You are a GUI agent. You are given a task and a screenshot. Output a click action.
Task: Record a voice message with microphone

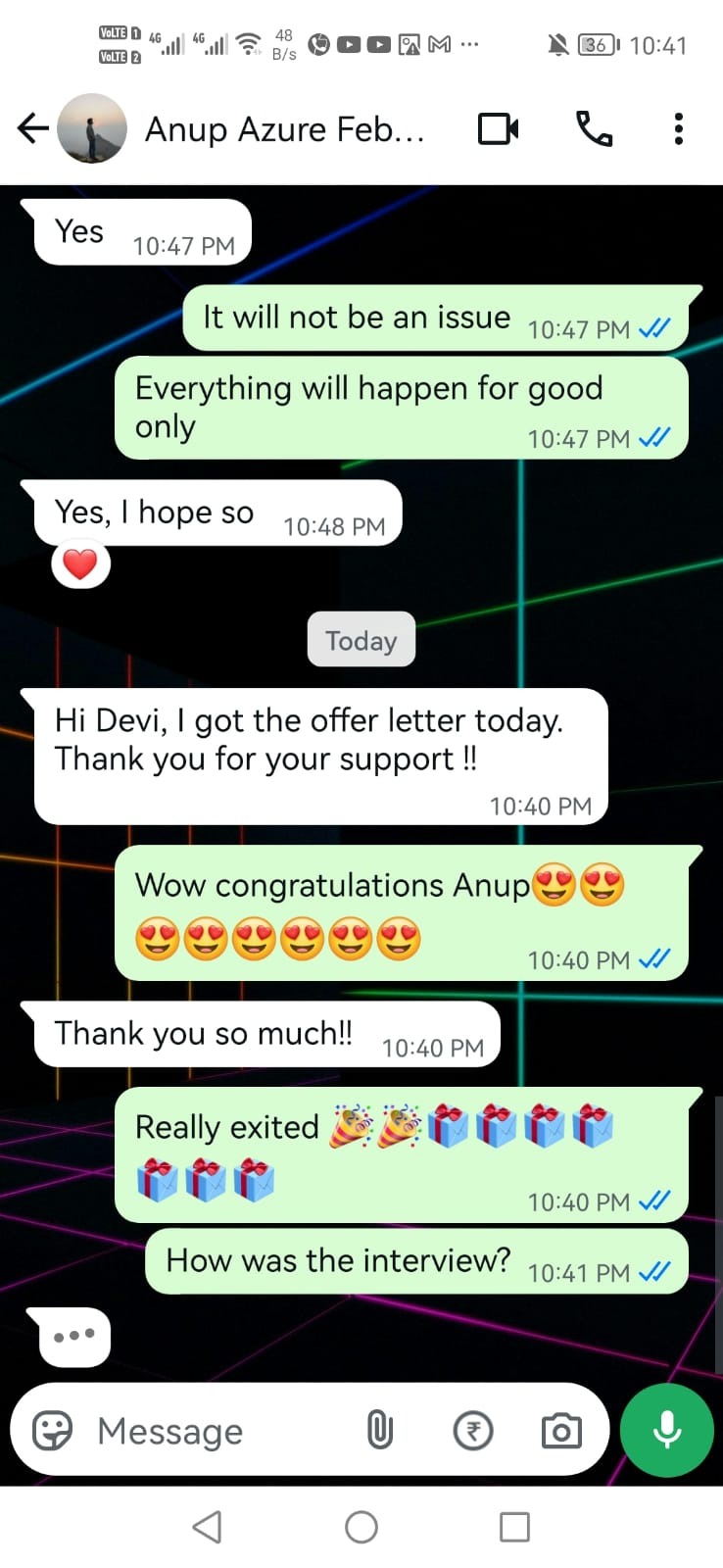667,1430
